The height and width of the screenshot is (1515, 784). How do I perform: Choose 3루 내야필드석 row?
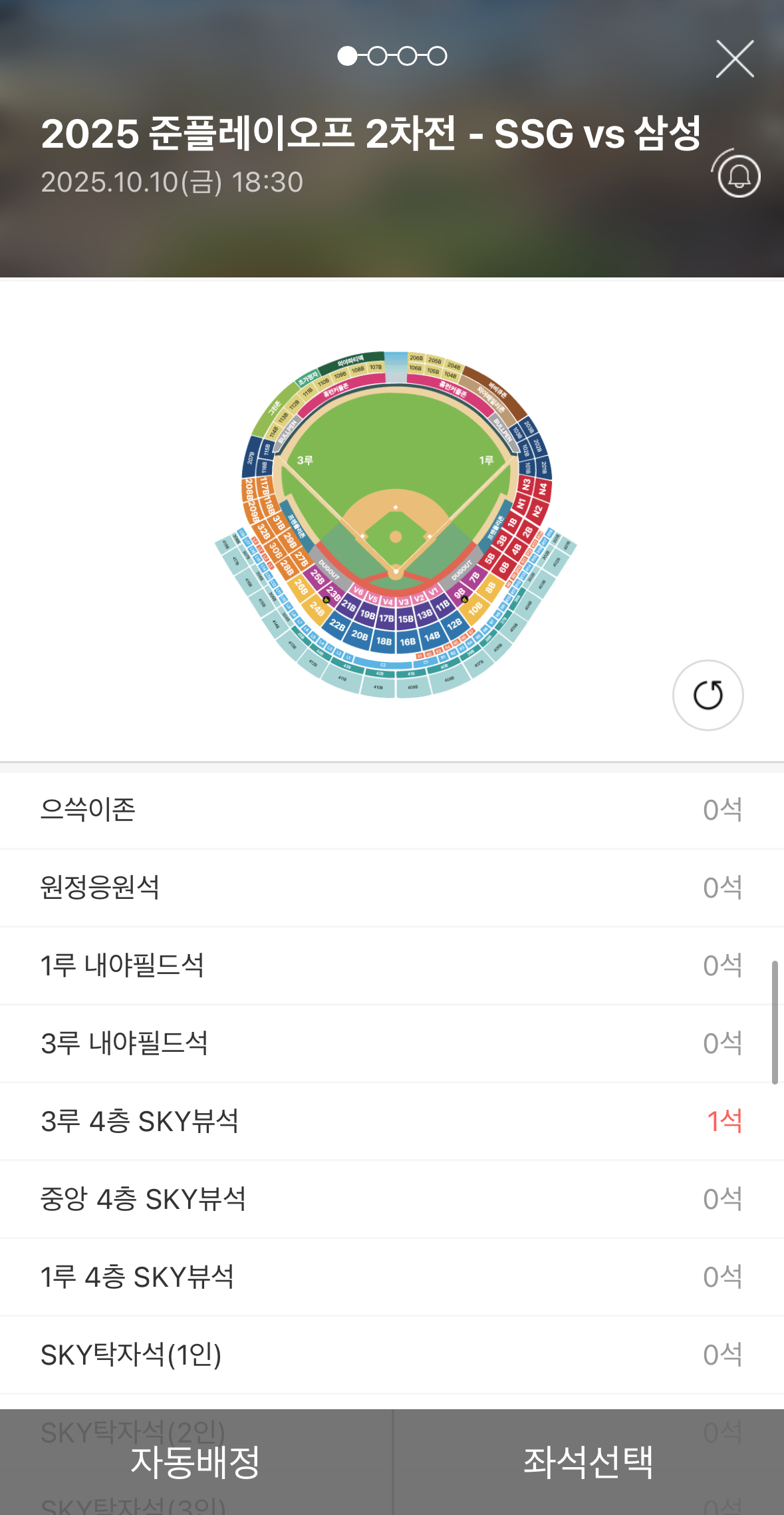(x=392, y=1044)
